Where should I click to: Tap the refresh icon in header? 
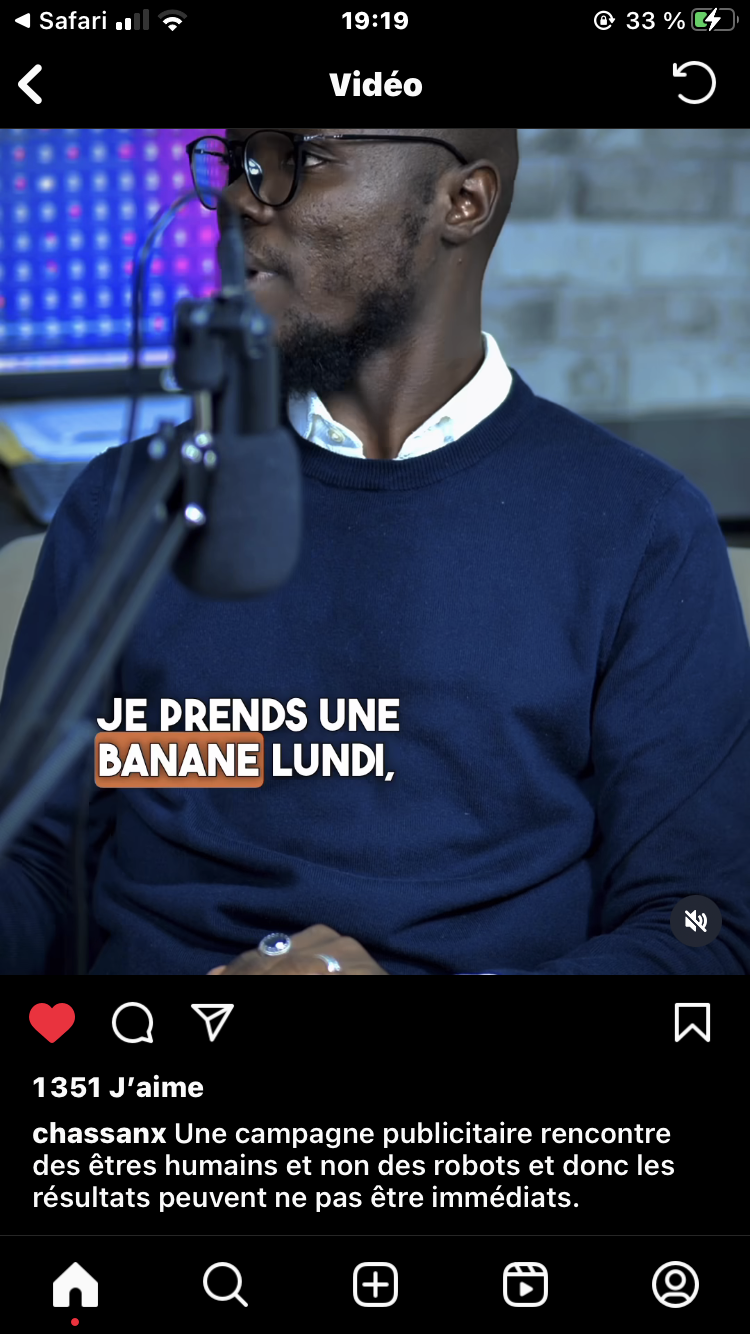coord(694,83)
